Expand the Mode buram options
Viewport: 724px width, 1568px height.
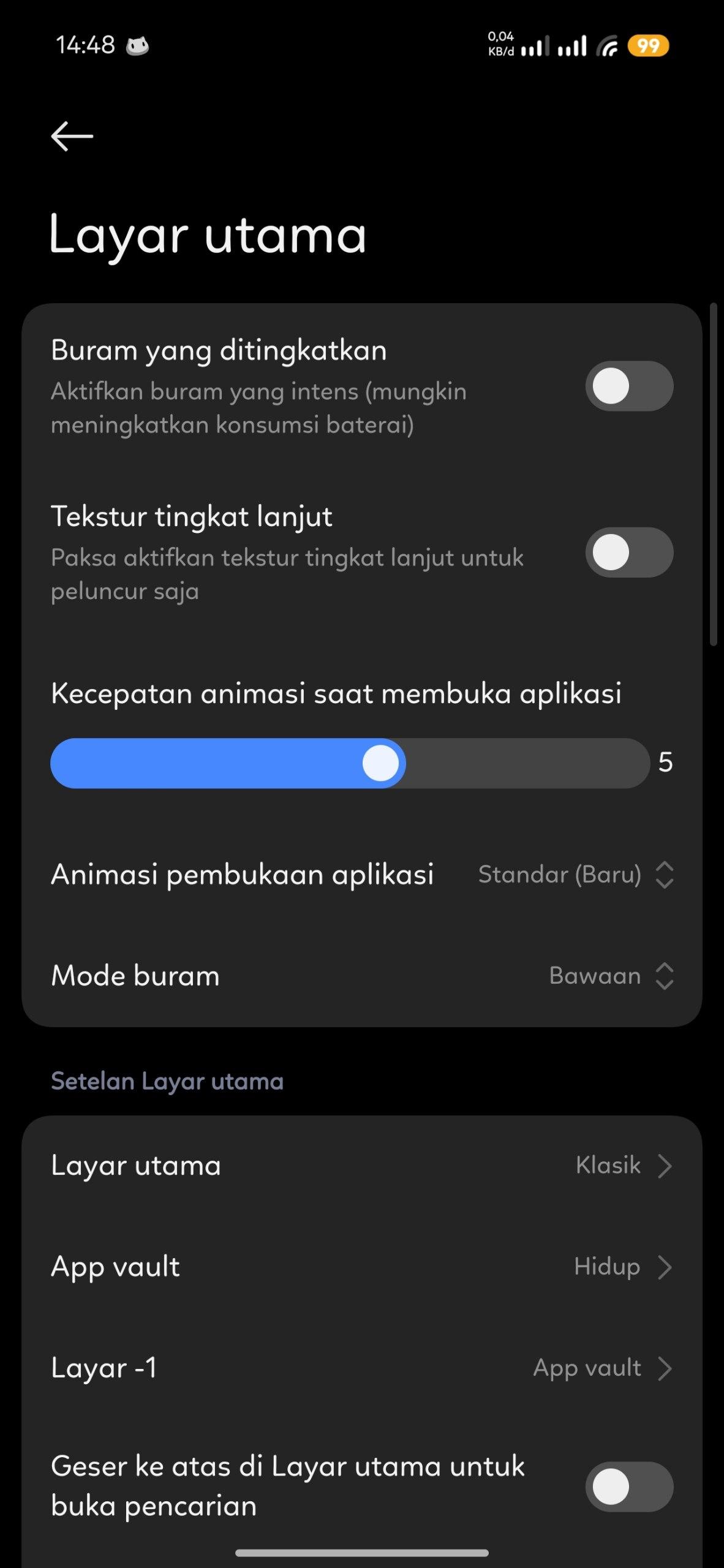(610, 976)
